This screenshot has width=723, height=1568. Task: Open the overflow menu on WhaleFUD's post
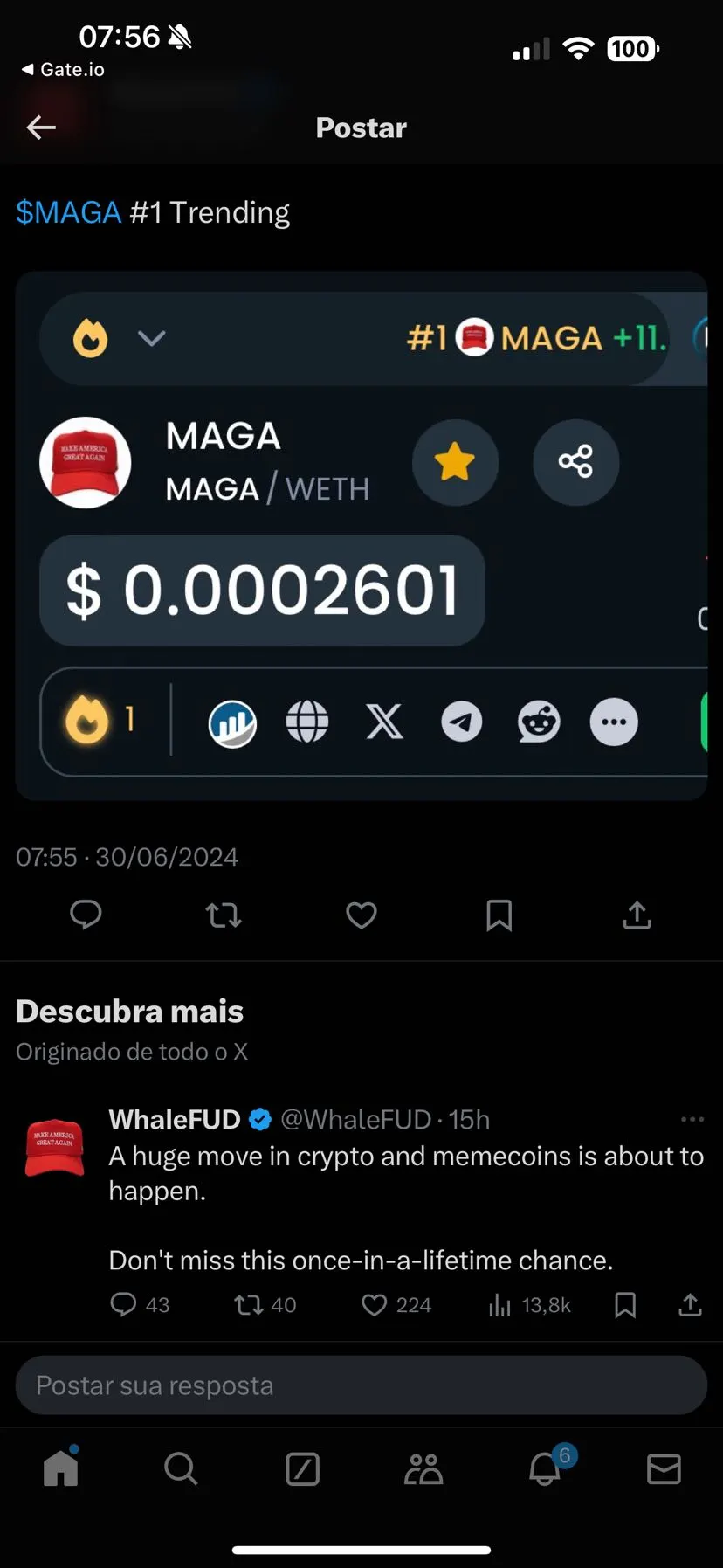click(x=692, y=1119)
